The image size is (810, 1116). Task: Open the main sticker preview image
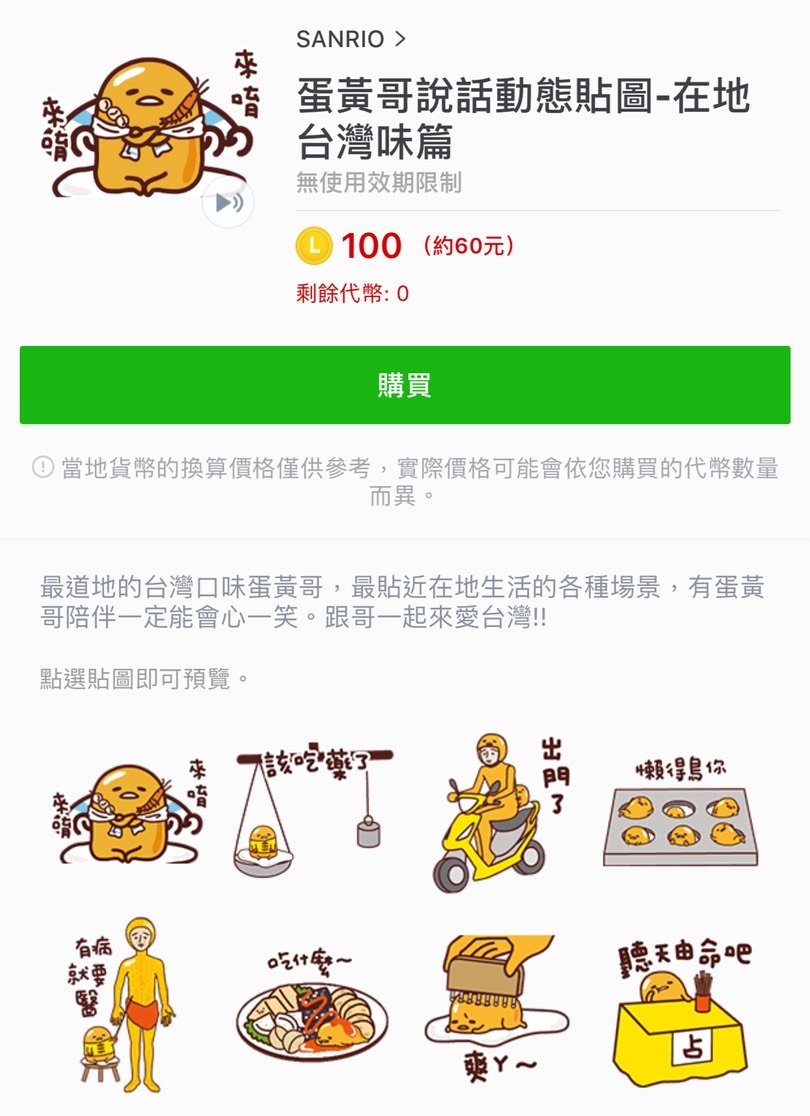tap(145, 125)
